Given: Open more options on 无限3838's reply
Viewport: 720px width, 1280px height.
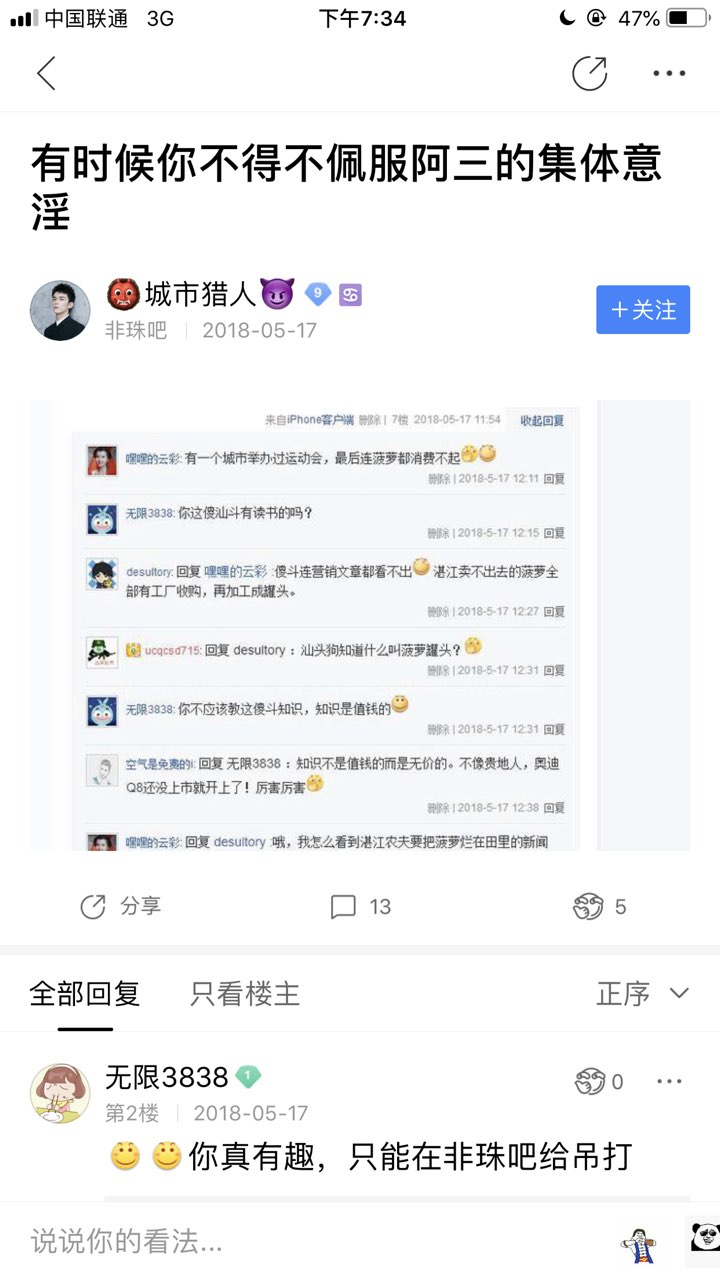Looking at the screenshot, I should pyautogui.click(x=669, y=1081).
